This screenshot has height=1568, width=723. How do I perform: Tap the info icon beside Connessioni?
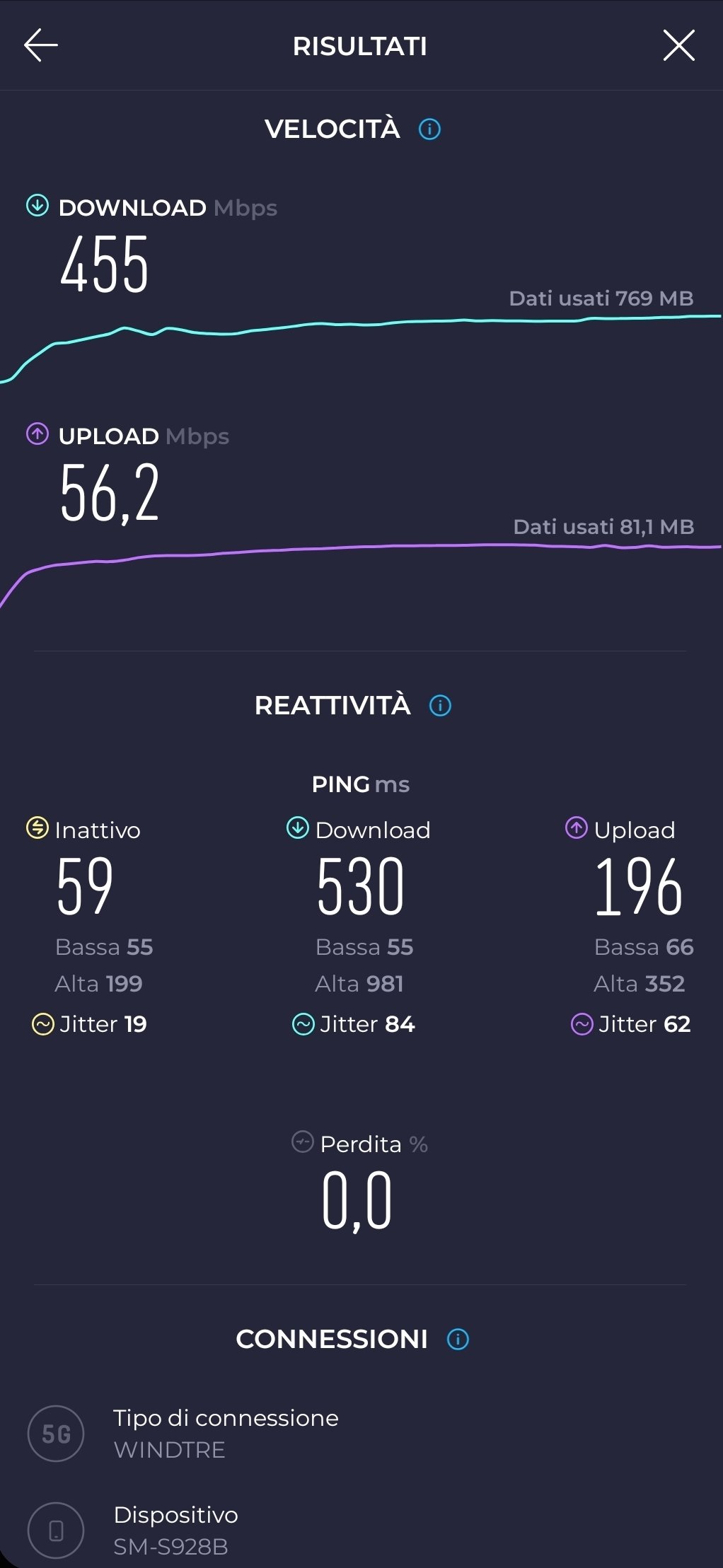pyautogui.click(x=458, y=1340)
